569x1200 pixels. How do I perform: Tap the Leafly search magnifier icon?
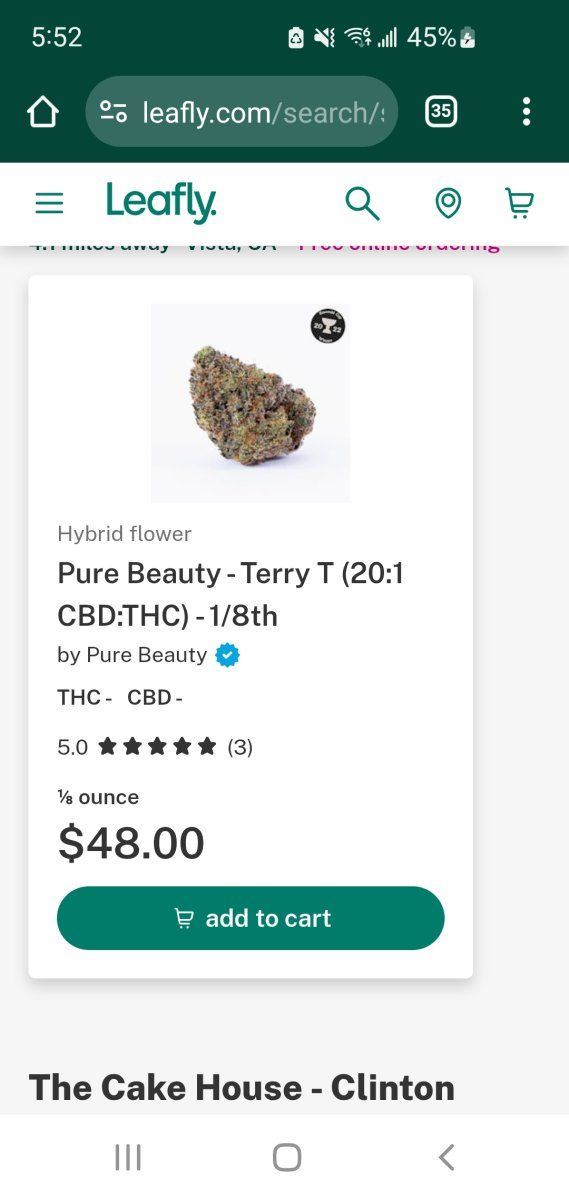click(x=362, y=204)
